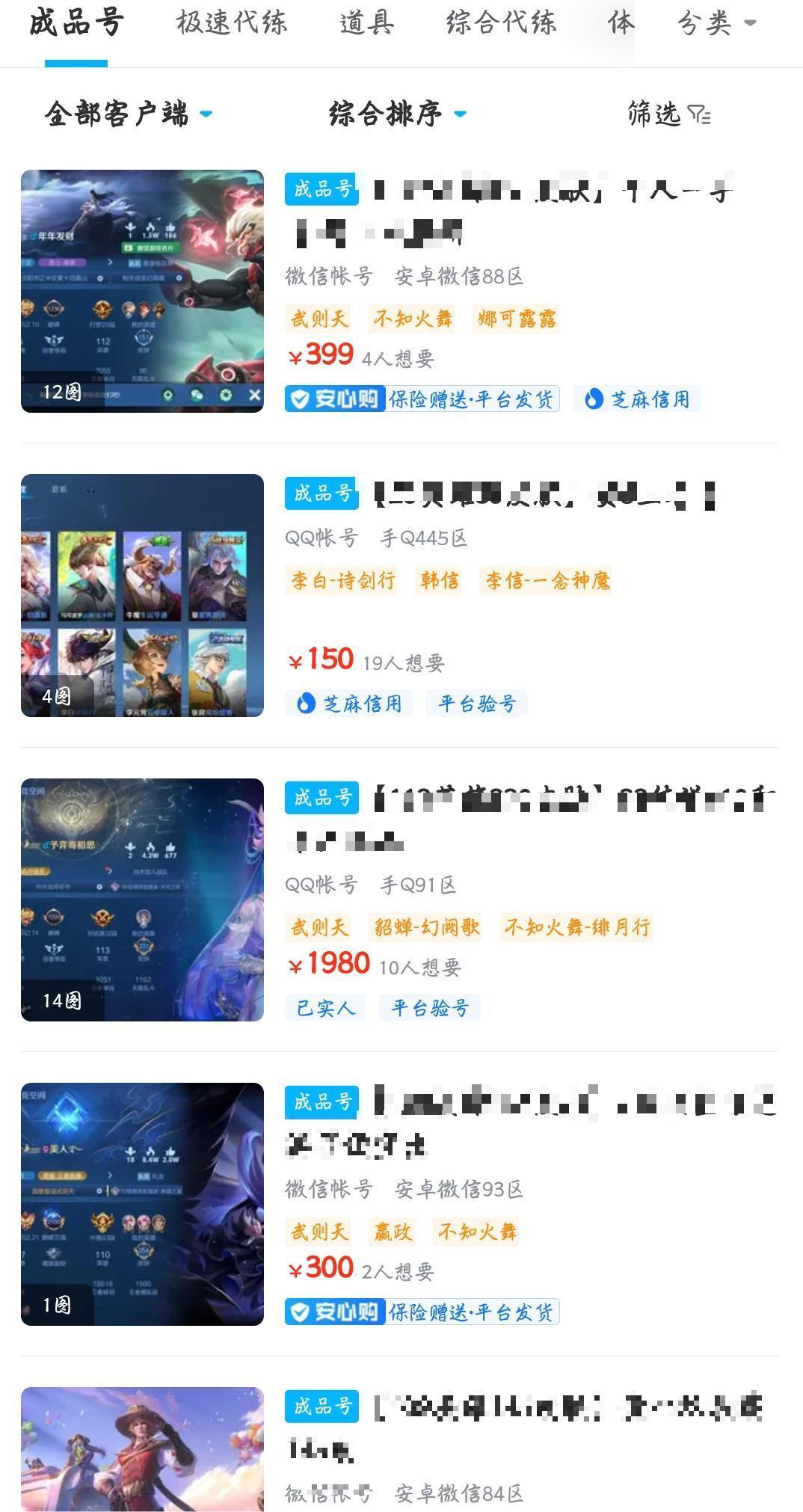Switch to the 道具 tab

coord(366,24)
